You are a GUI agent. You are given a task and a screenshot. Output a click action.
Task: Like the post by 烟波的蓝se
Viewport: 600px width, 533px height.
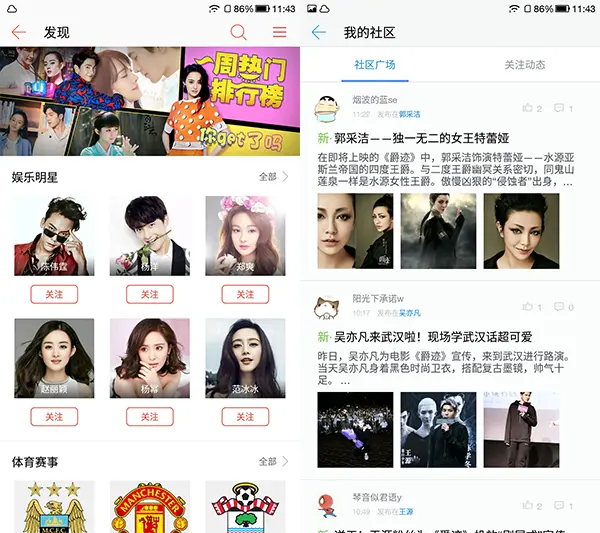[x=531, y=108]
